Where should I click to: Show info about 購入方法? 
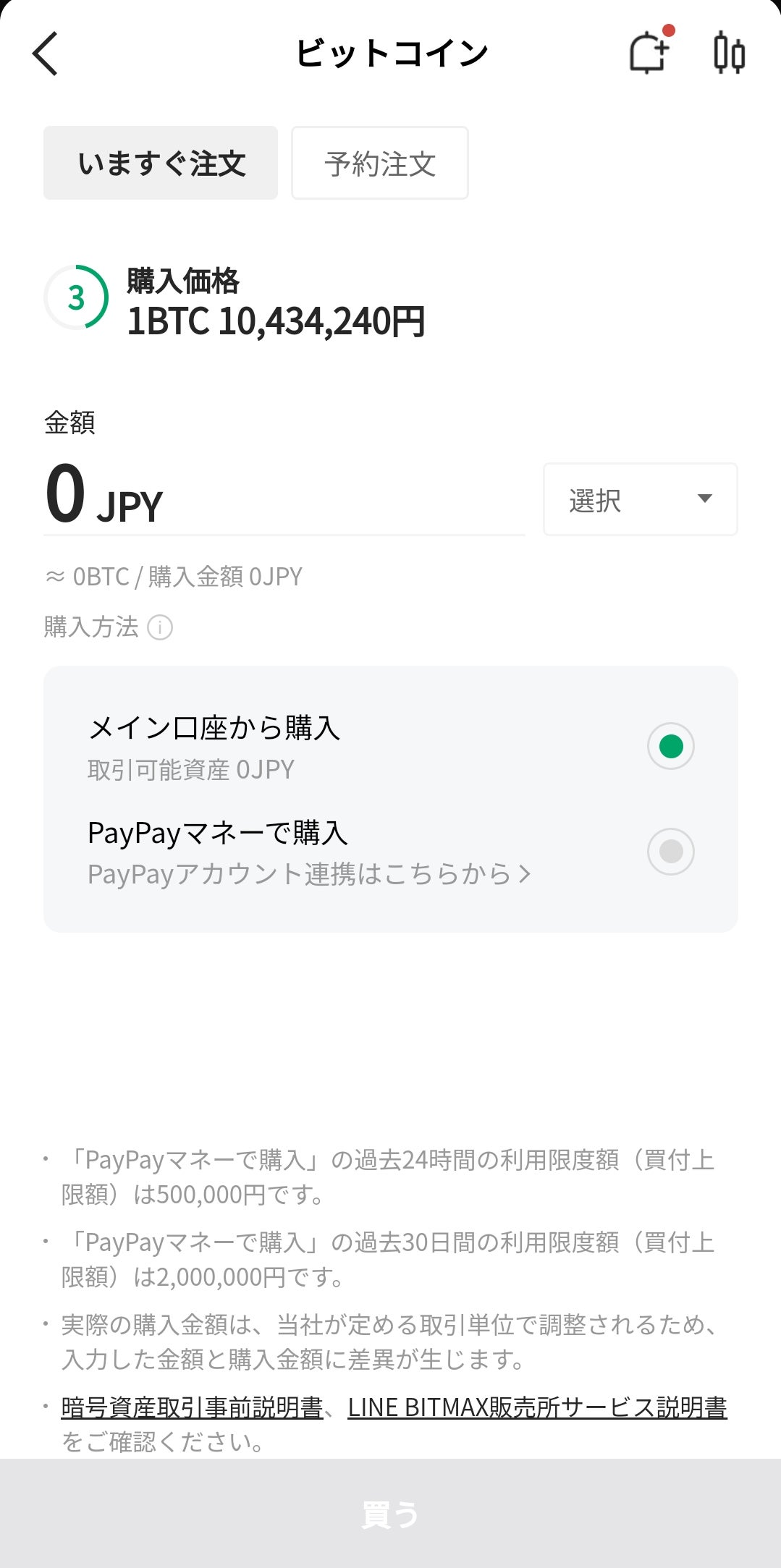160,627
